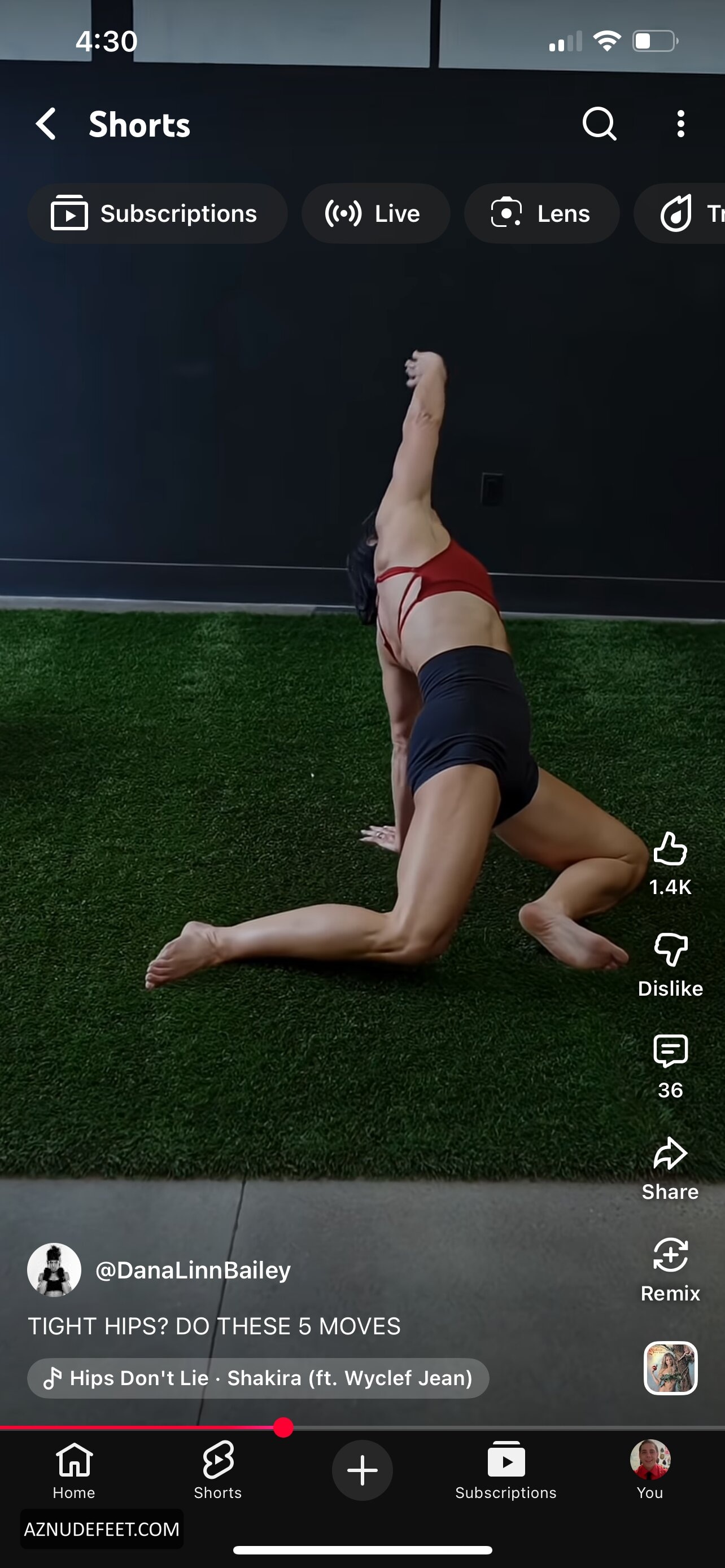Select the Live chip

(375, 214)
